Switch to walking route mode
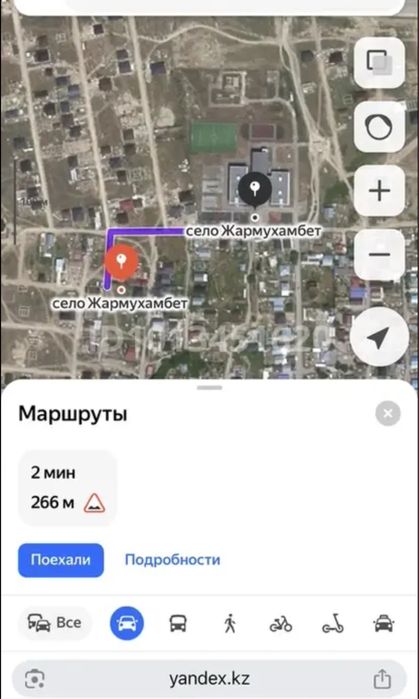This screenshot has width=419, height=699. [230, 623]
